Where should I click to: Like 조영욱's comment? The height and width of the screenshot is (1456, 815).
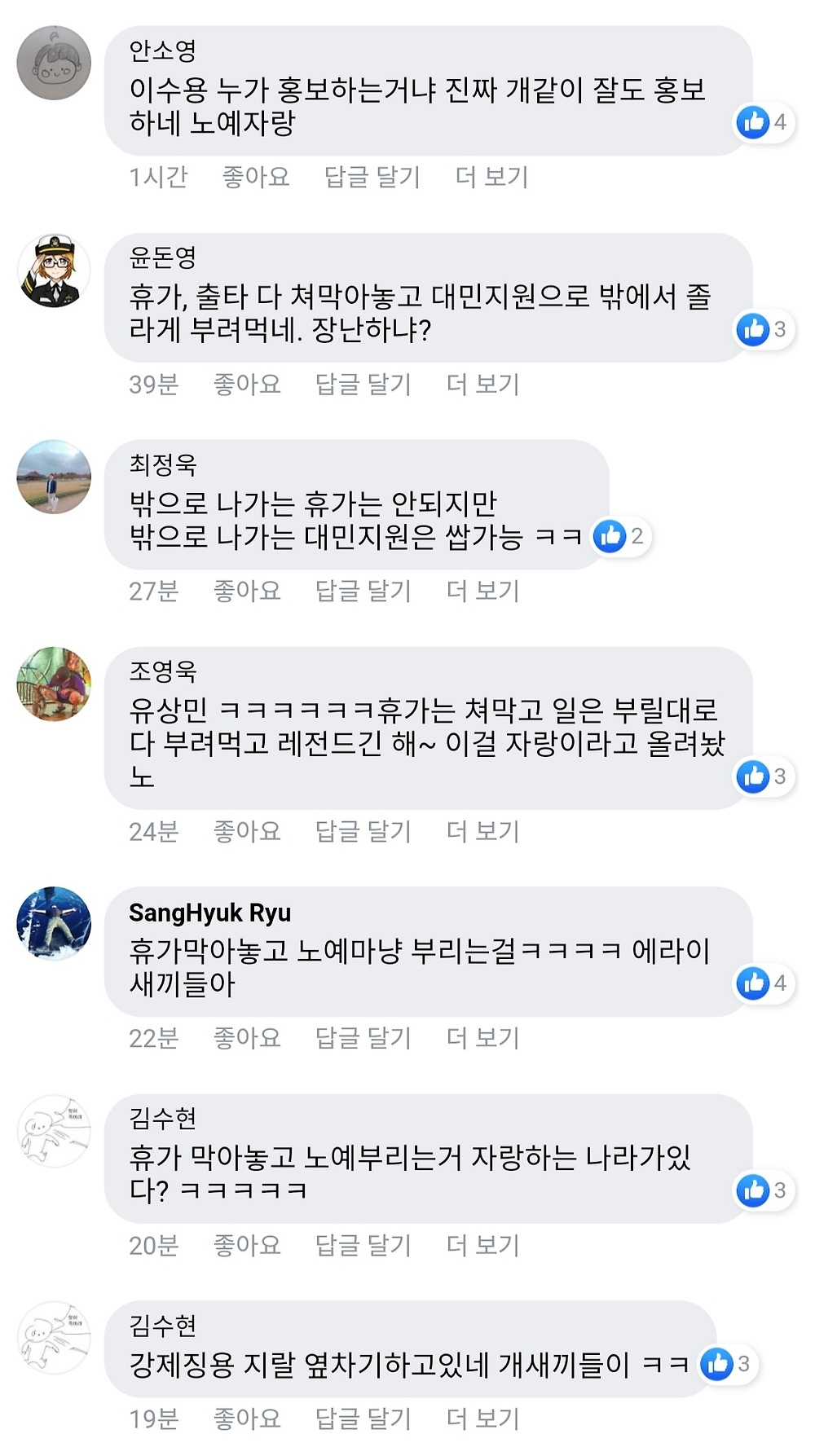[247, 830]
